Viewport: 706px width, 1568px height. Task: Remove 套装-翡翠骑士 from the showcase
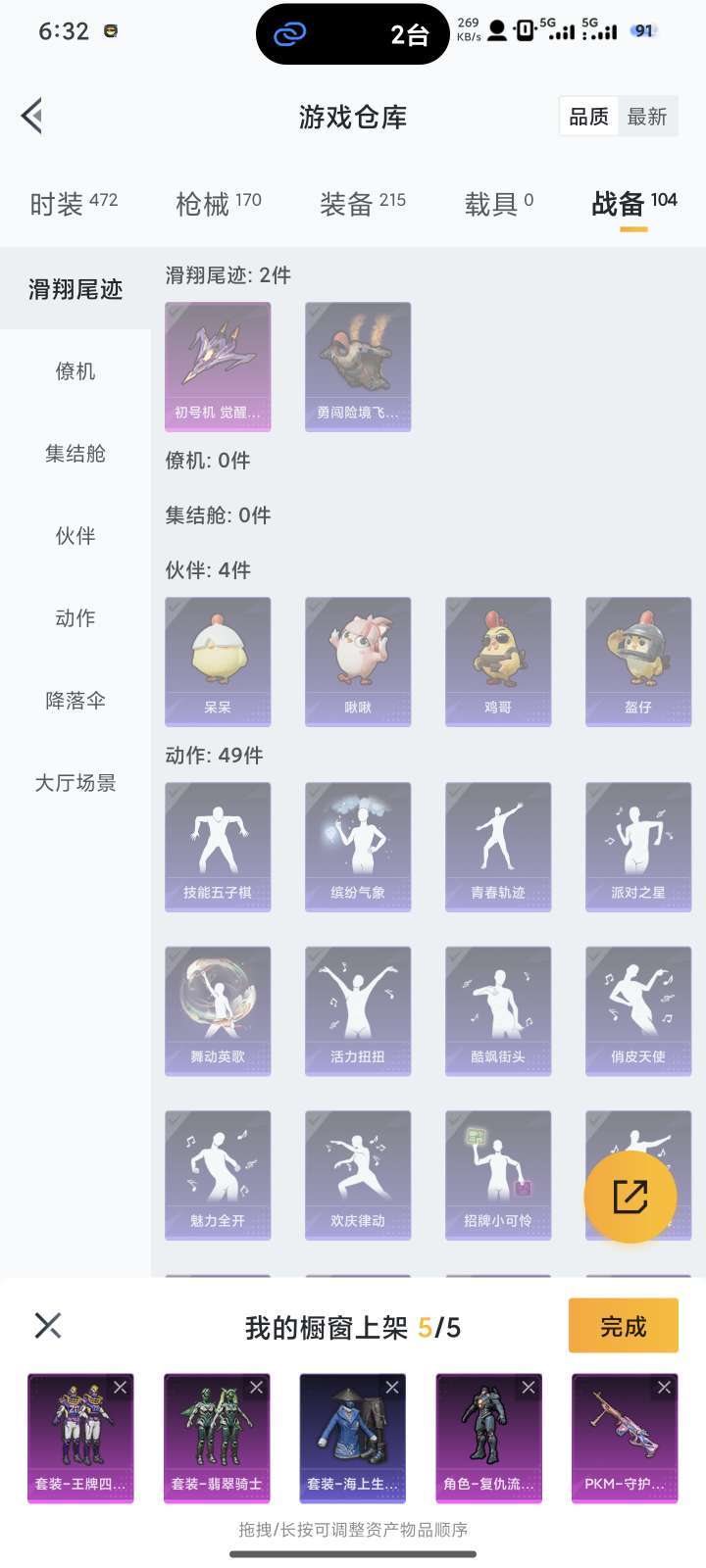(256, 1388)
